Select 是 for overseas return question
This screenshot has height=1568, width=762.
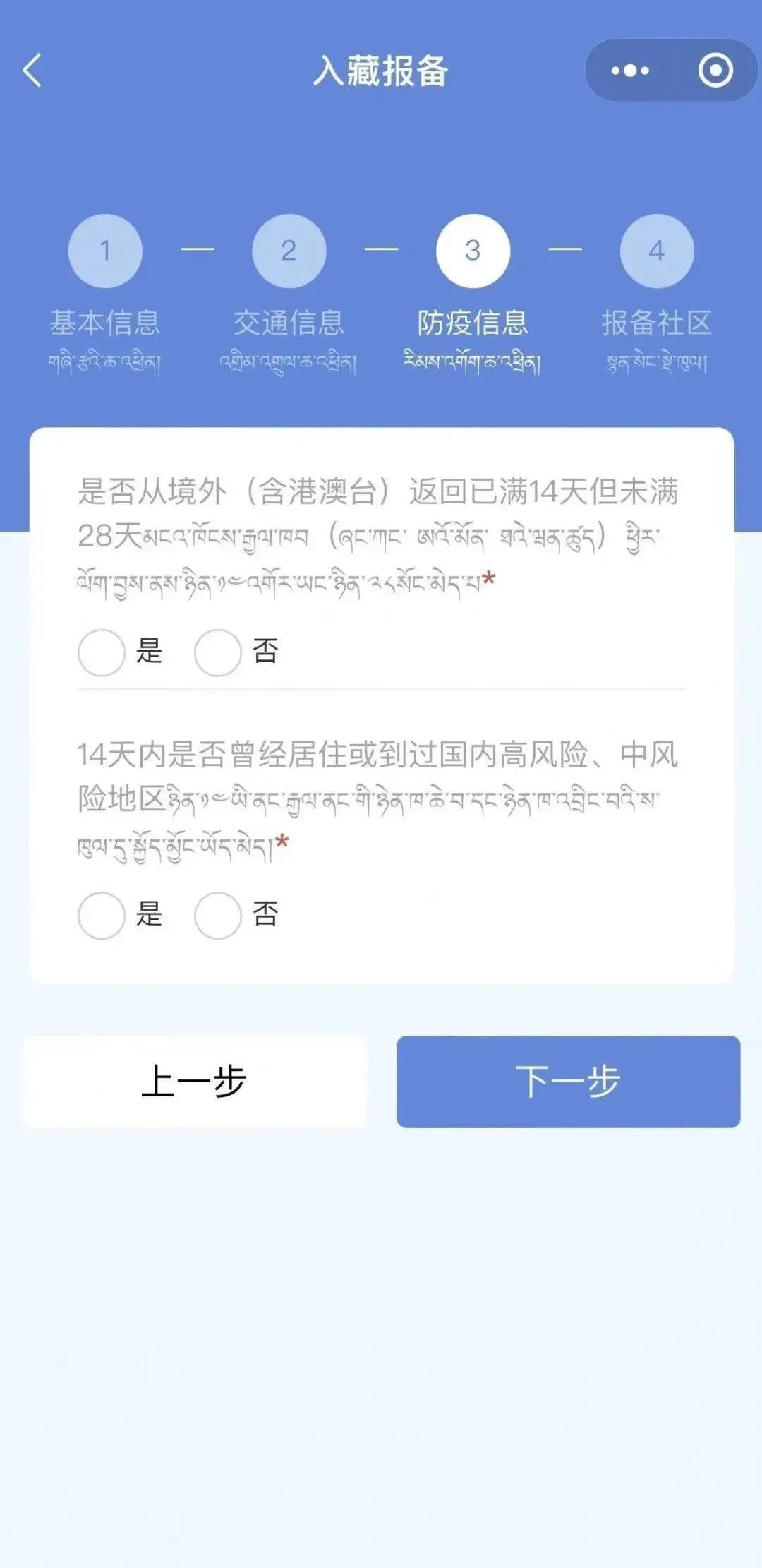pyautogui.click(x=102, y=652)
